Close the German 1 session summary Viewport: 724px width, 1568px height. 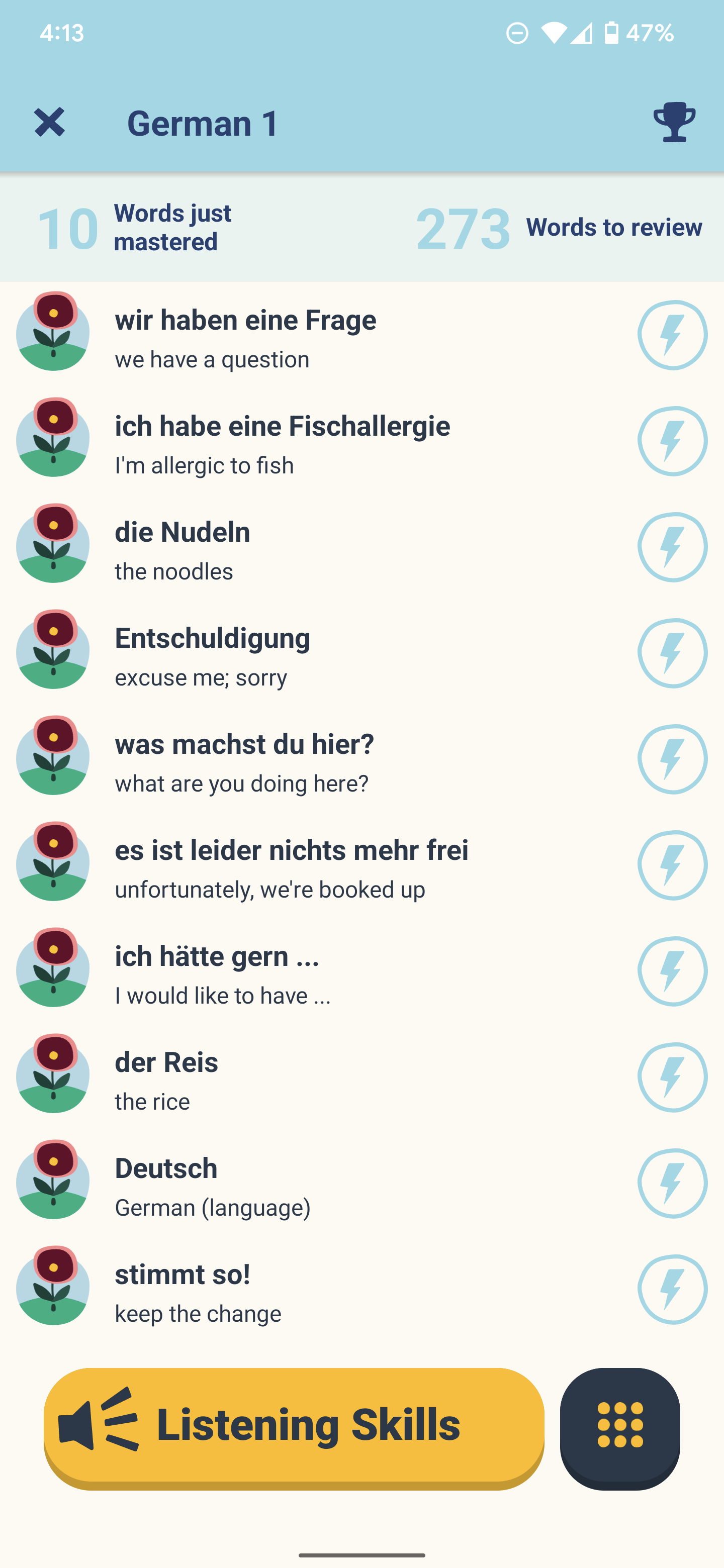pos(49,122)
